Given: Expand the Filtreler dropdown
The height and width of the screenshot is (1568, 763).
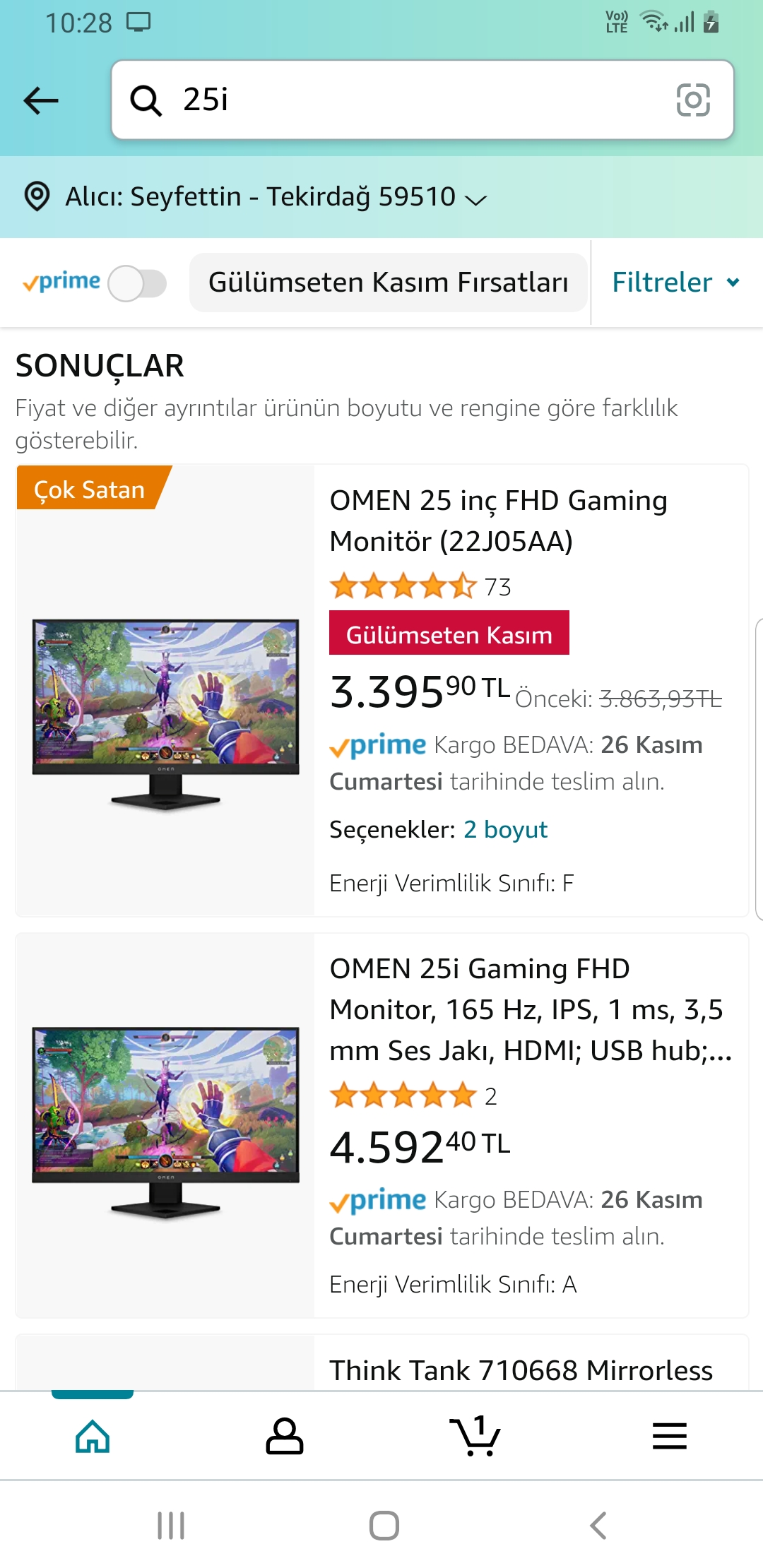Looking at the screenshot, I should click(676, 283).
